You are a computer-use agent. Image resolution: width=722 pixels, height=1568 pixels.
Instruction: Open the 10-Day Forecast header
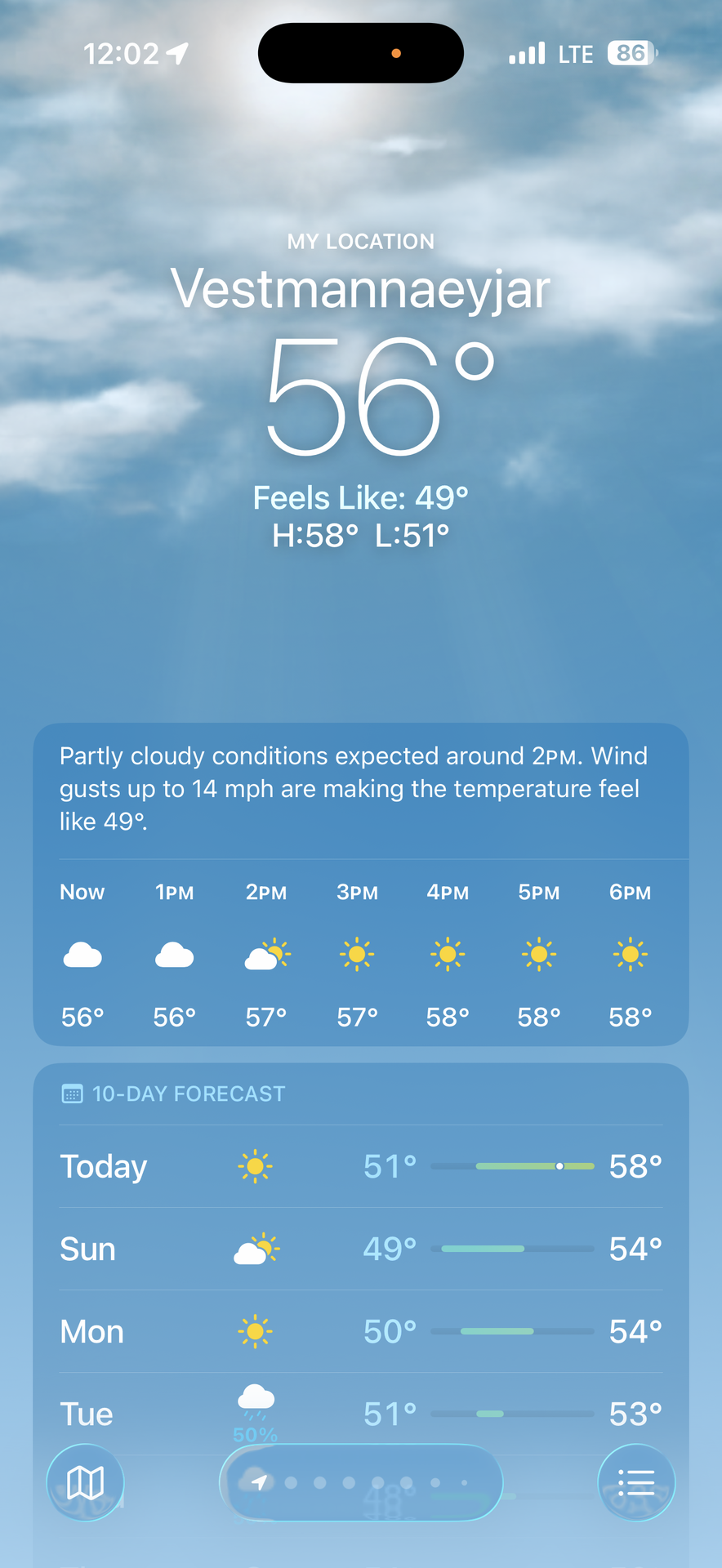[173, 1094]
